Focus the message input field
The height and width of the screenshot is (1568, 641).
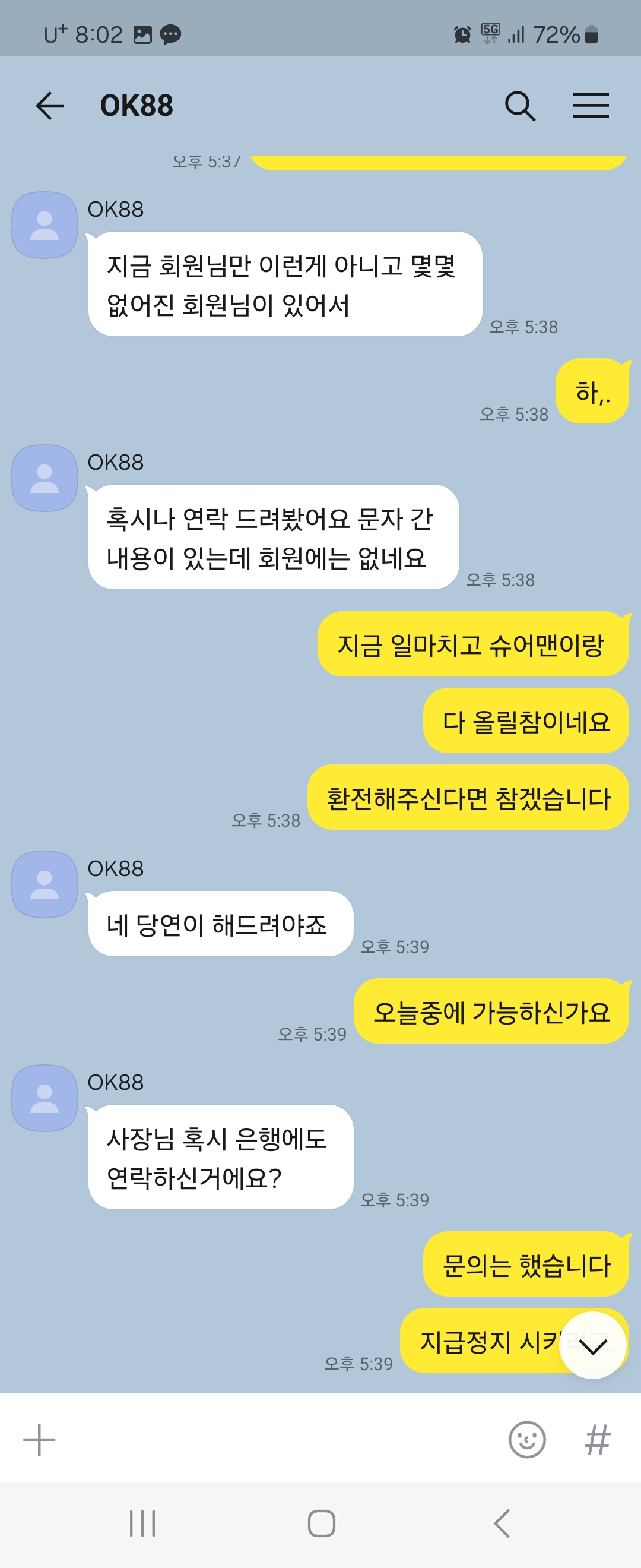pos(274,1440)
